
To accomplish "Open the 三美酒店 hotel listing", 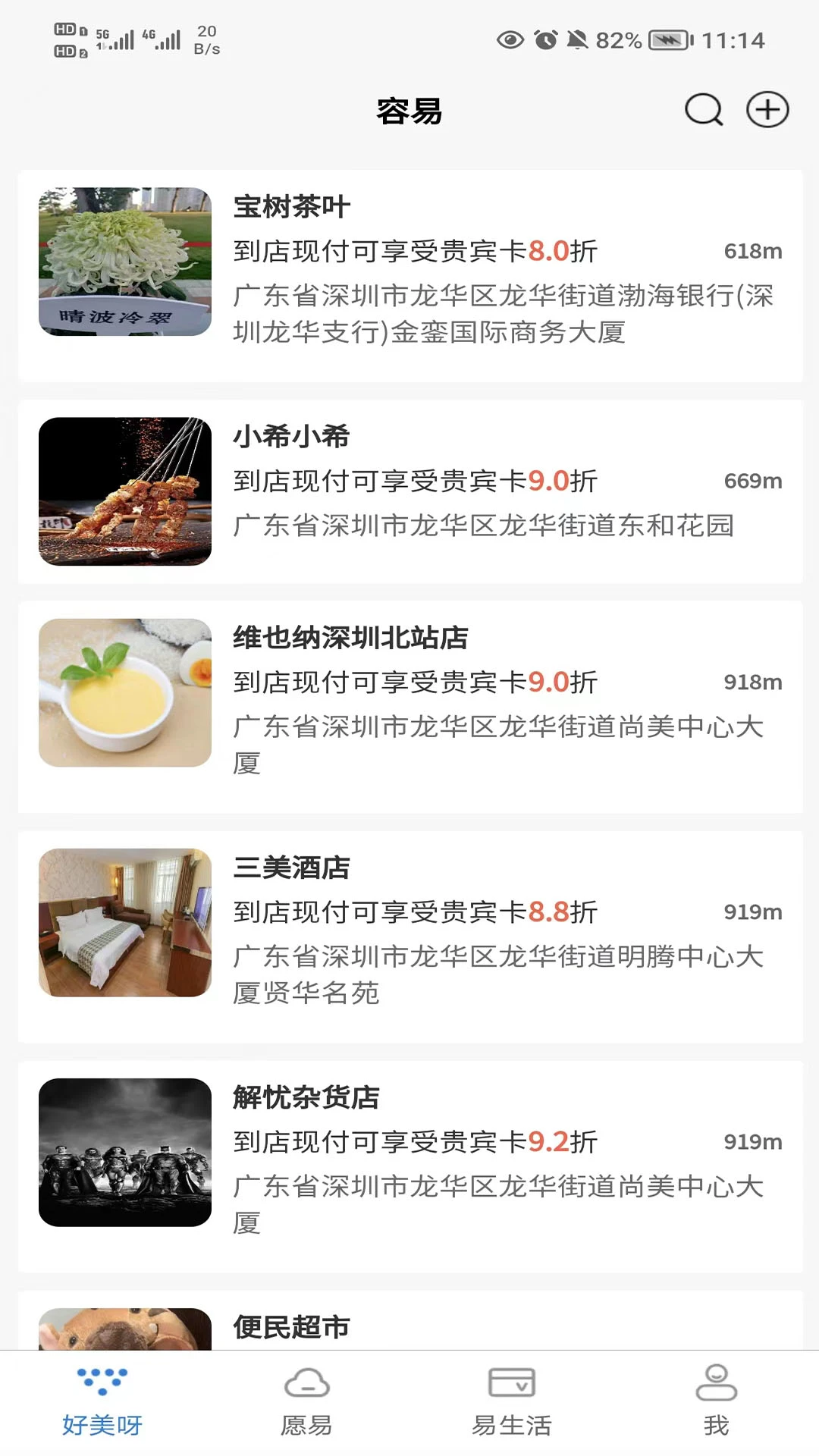I will (409, 925).
